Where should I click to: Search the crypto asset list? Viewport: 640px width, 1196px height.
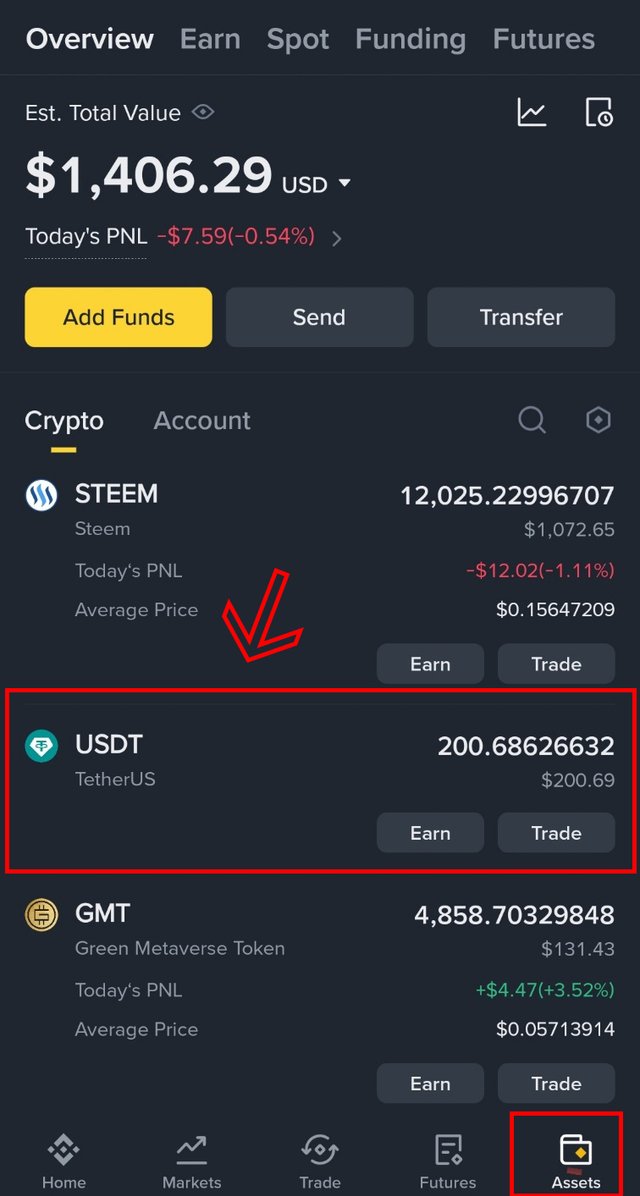click(532, 421)
